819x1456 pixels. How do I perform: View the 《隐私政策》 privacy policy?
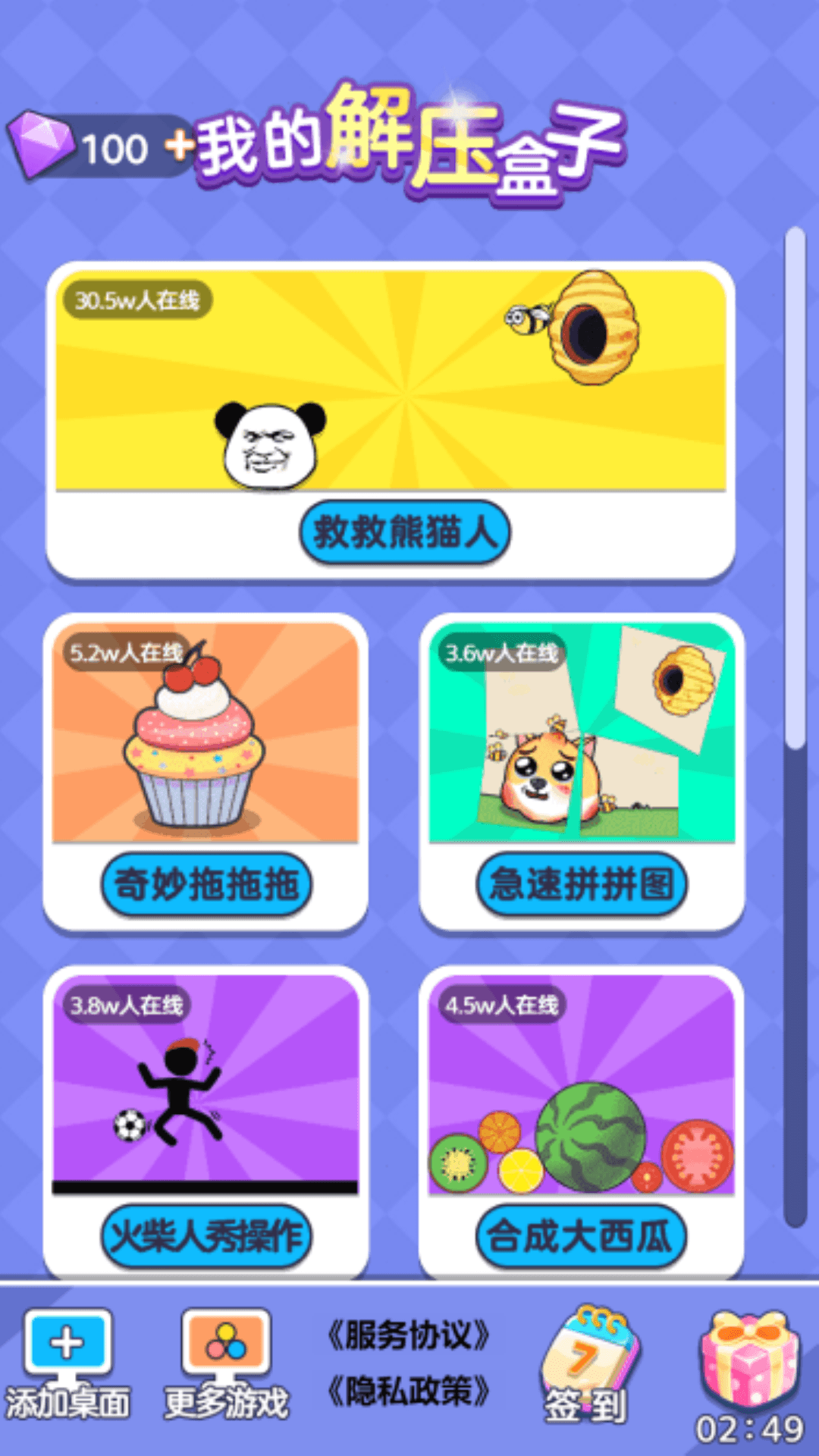(408, 1392)
